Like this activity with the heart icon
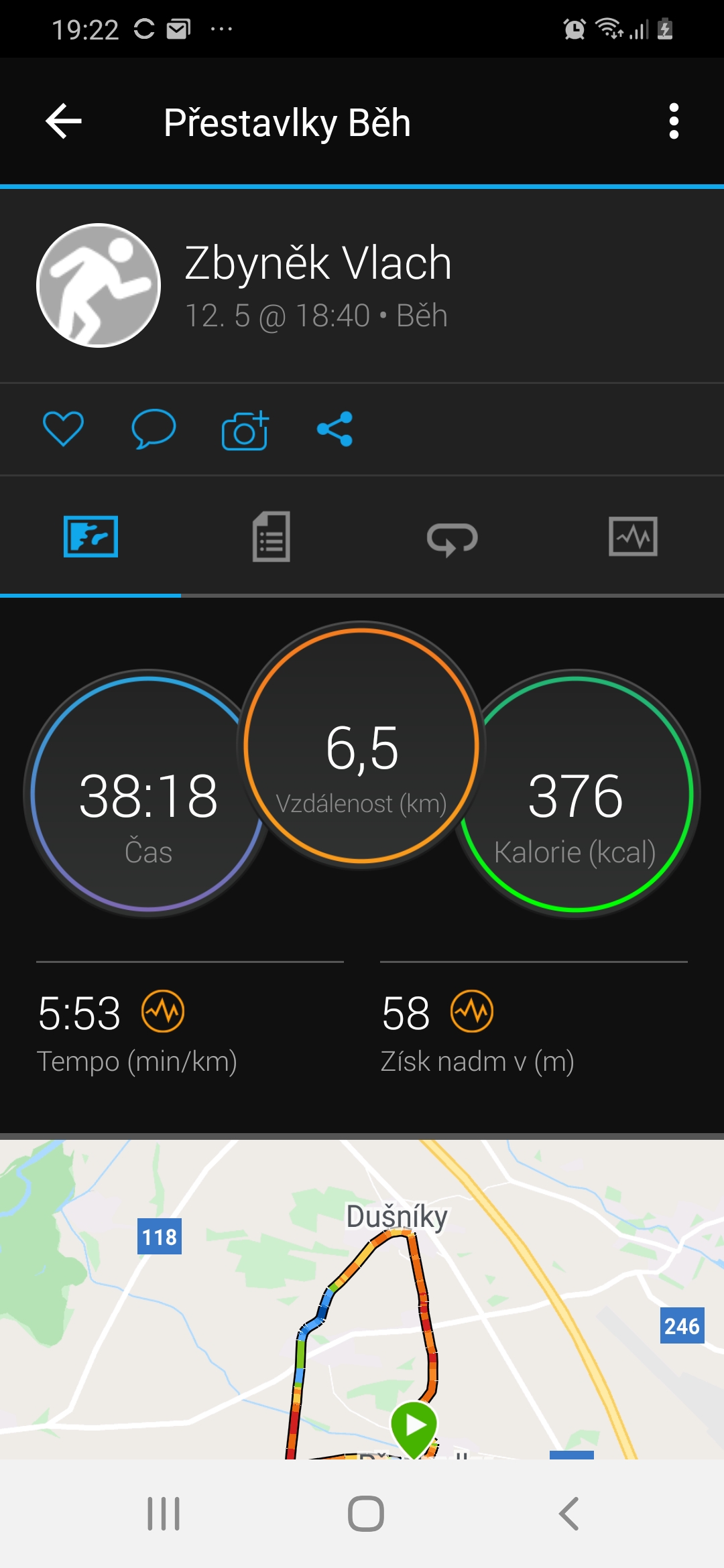The image size is (724, 1568). click(x=63, y=429)
